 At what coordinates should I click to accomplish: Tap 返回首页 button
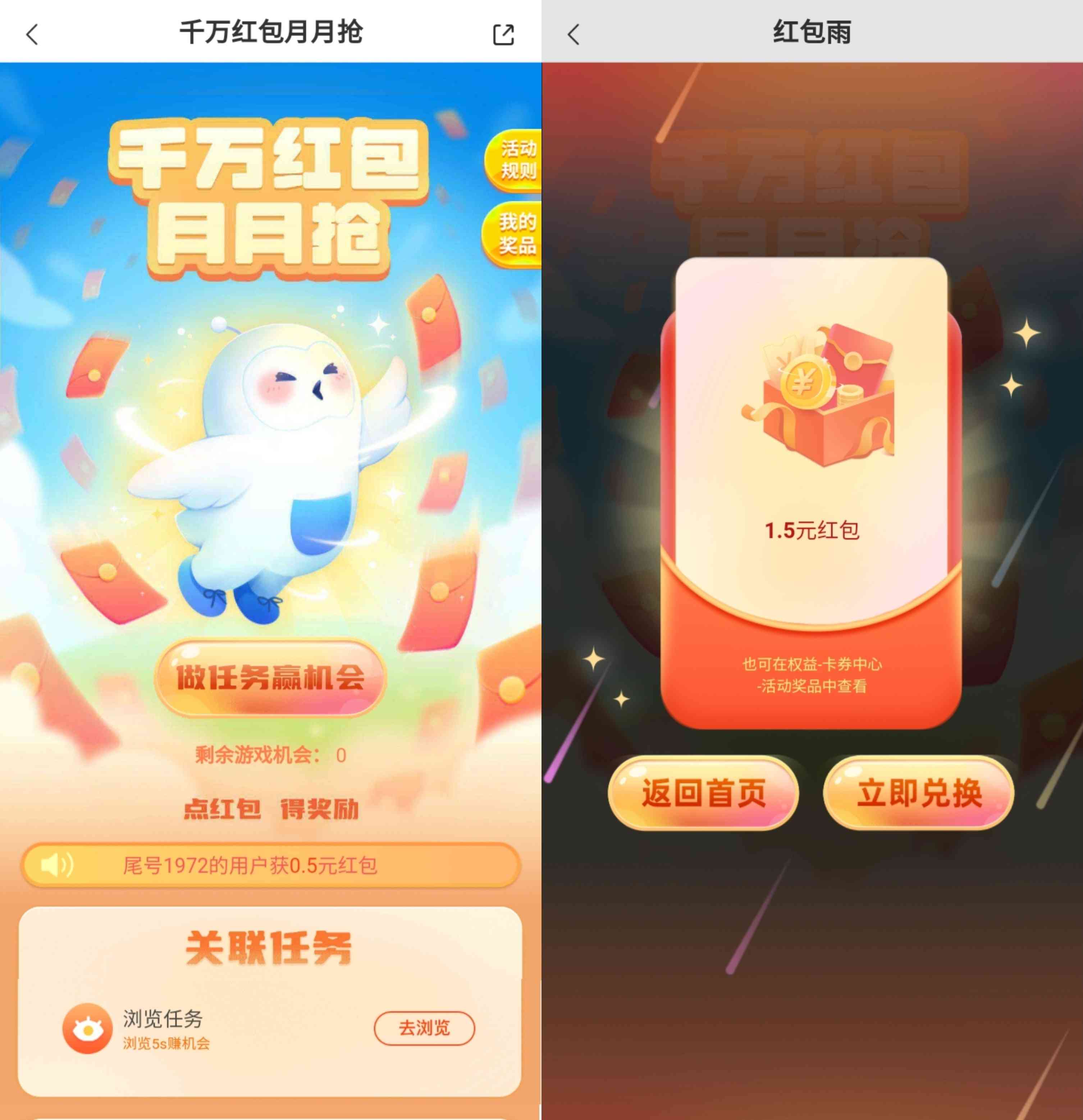pyautogui.click(x=704, y=792)
